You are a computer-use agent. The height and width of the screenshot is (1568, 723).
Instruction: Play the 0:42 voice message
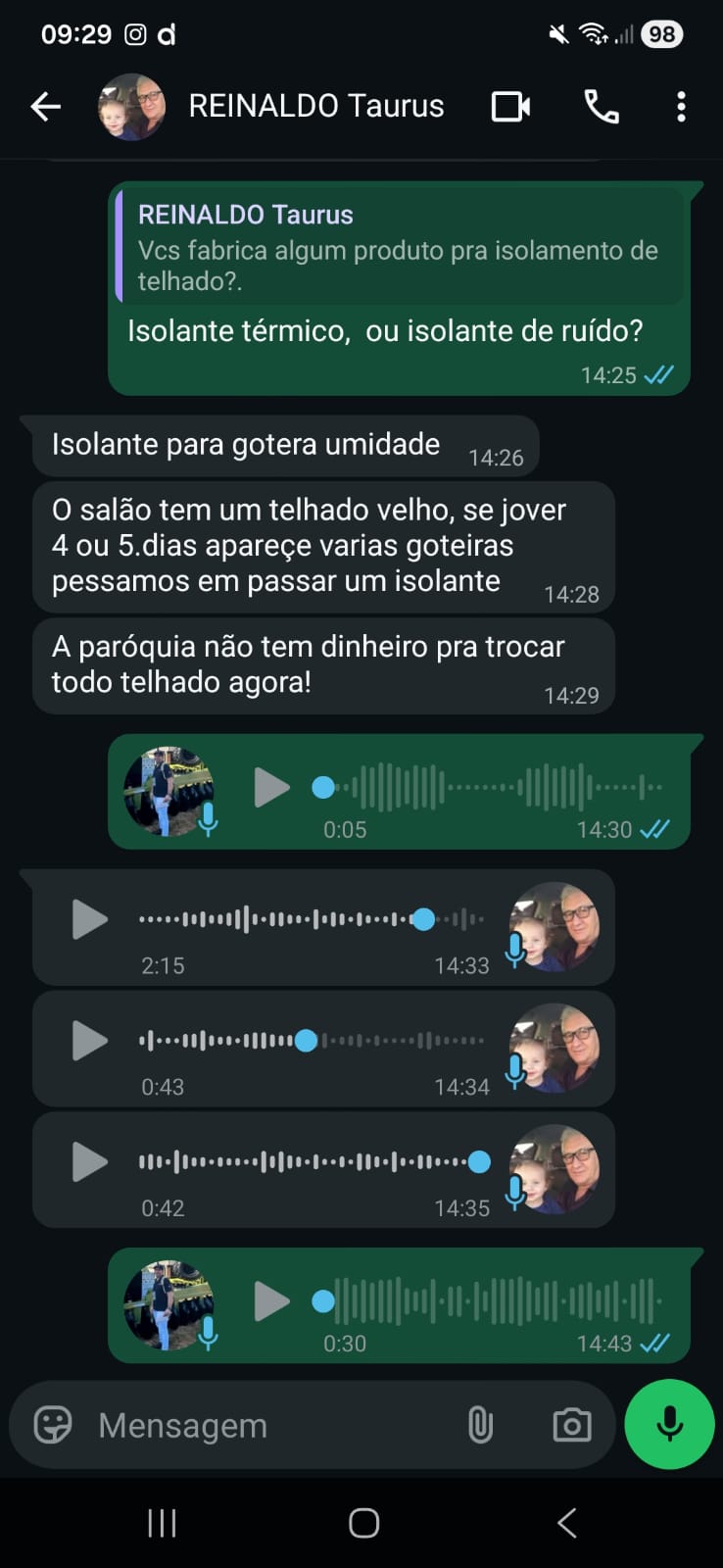[89, 1162]
